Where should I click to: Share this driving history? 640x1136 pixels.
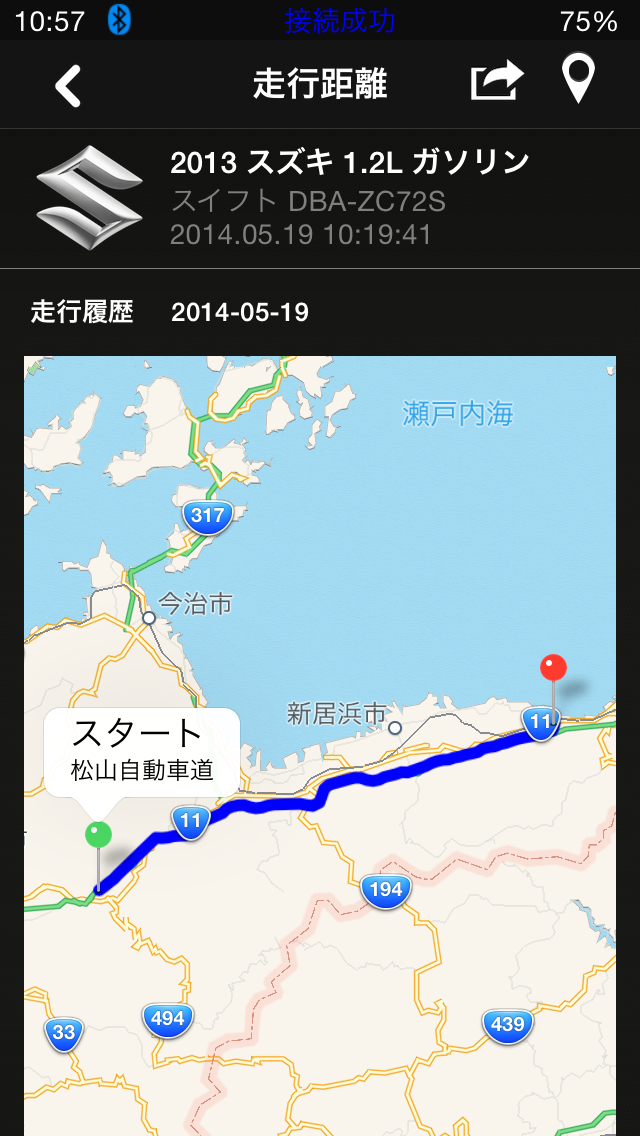pos(497,82)
